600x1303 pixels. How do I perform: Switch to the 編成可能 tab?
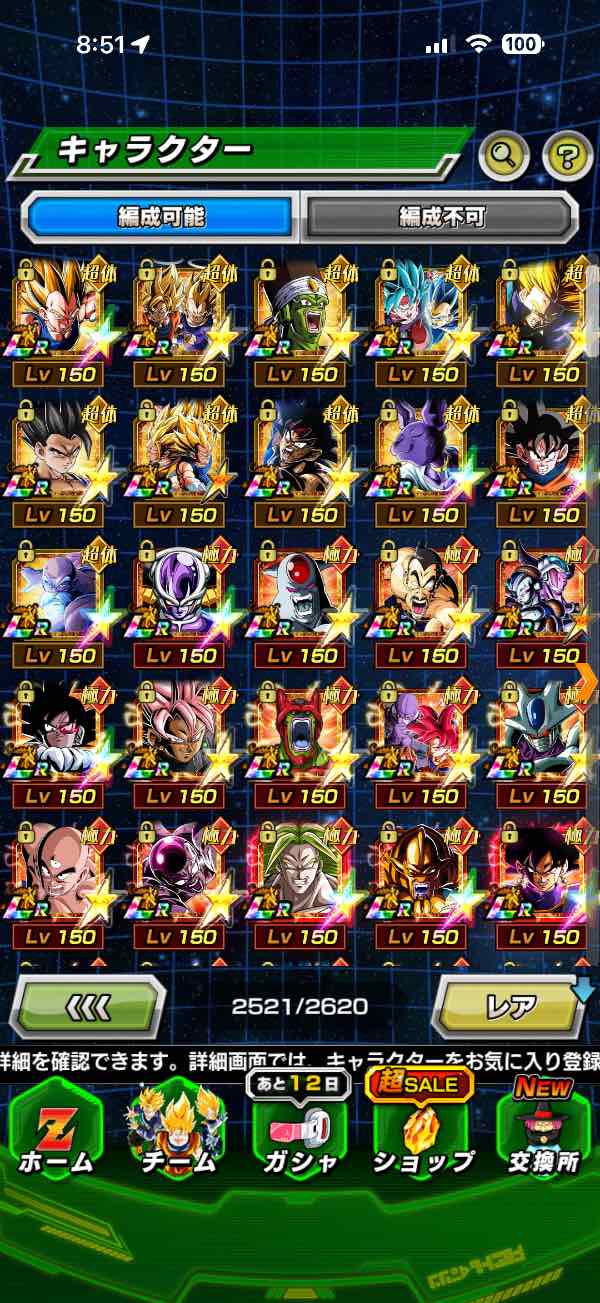click(162, 216)
